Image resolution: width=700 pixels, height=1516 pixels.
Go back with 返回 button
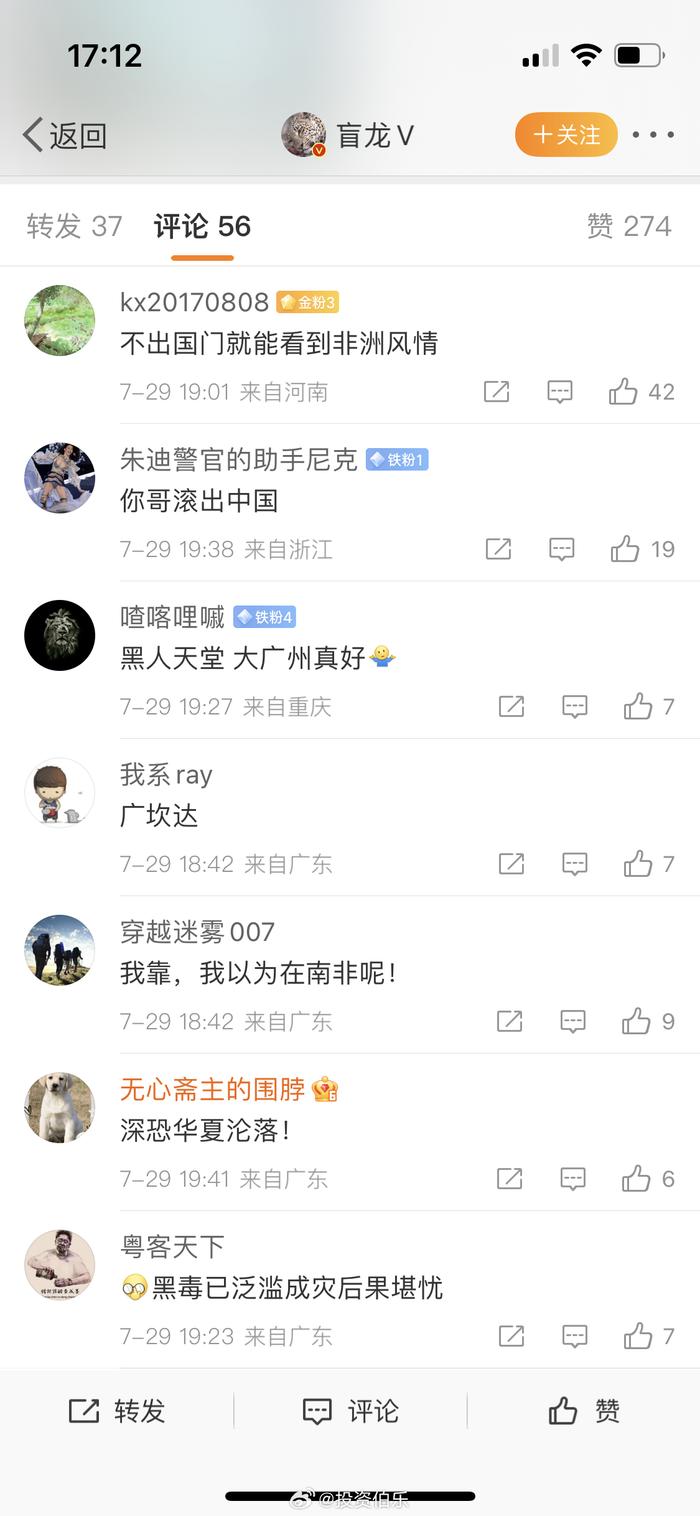pos(65,135)
